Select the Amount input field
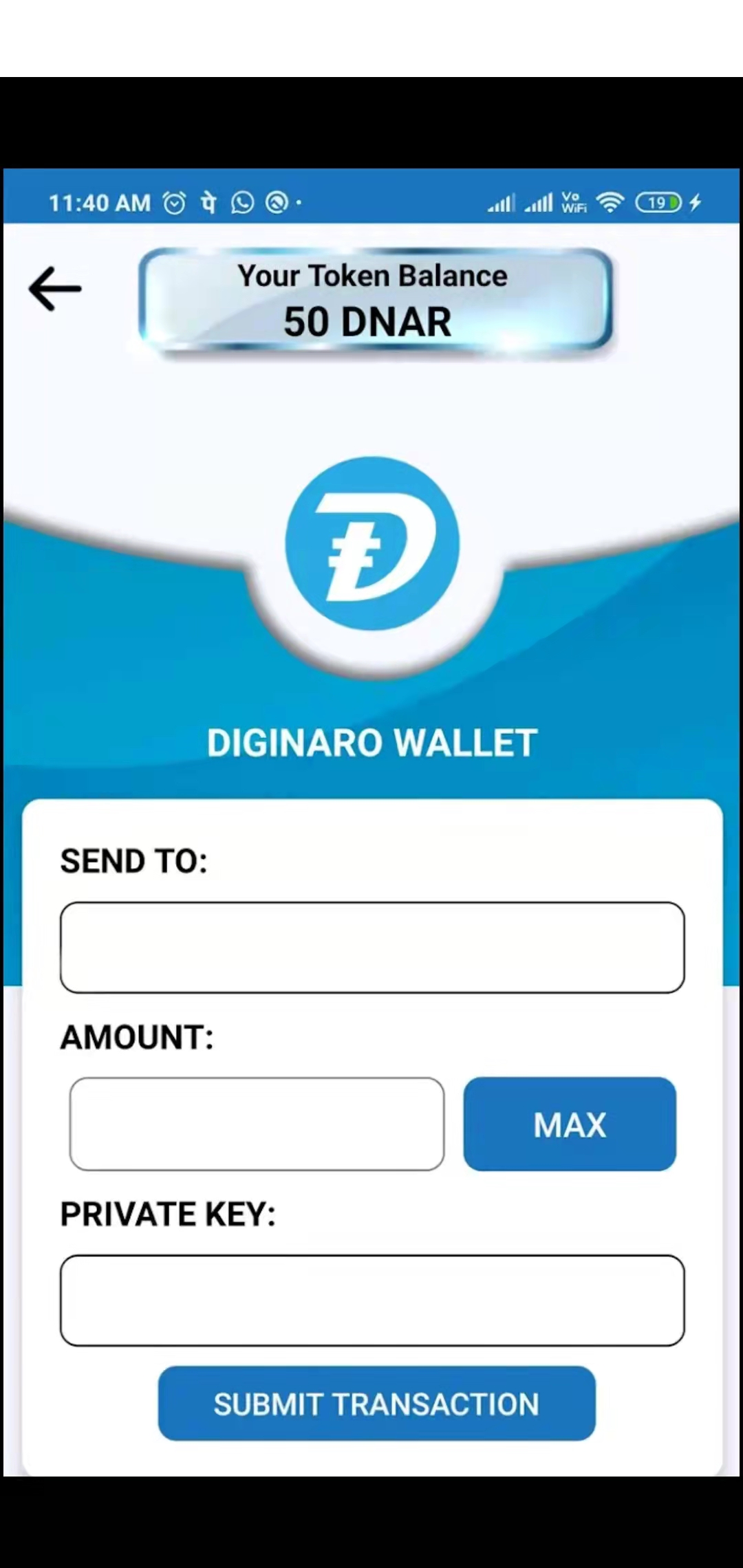Viewport: 743px width, 1568px height. point(257,1124)
